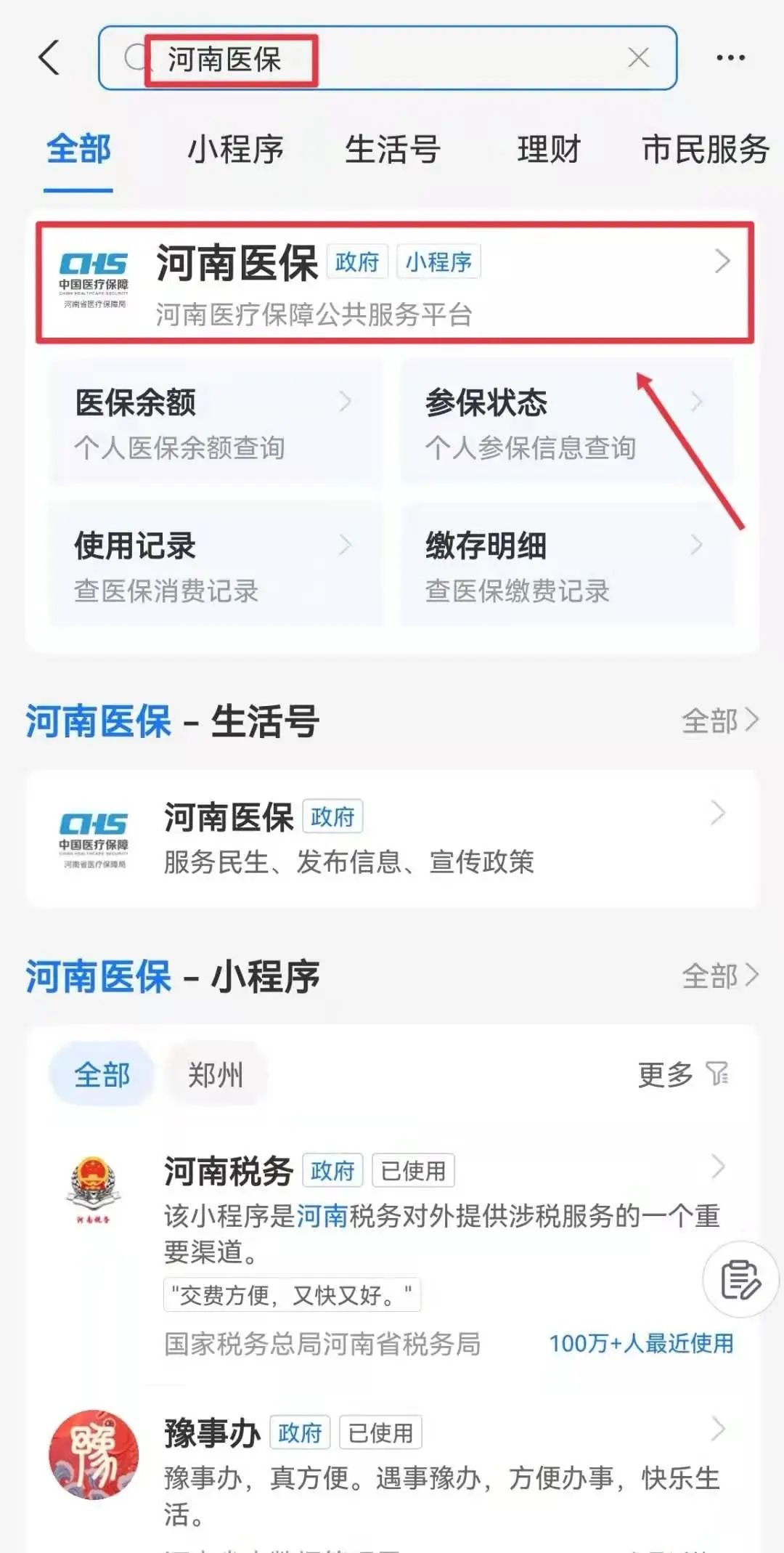This screenshot has height=1553, width=784.
Task: Go back using the top-left arrow
Action: [49, 57]
